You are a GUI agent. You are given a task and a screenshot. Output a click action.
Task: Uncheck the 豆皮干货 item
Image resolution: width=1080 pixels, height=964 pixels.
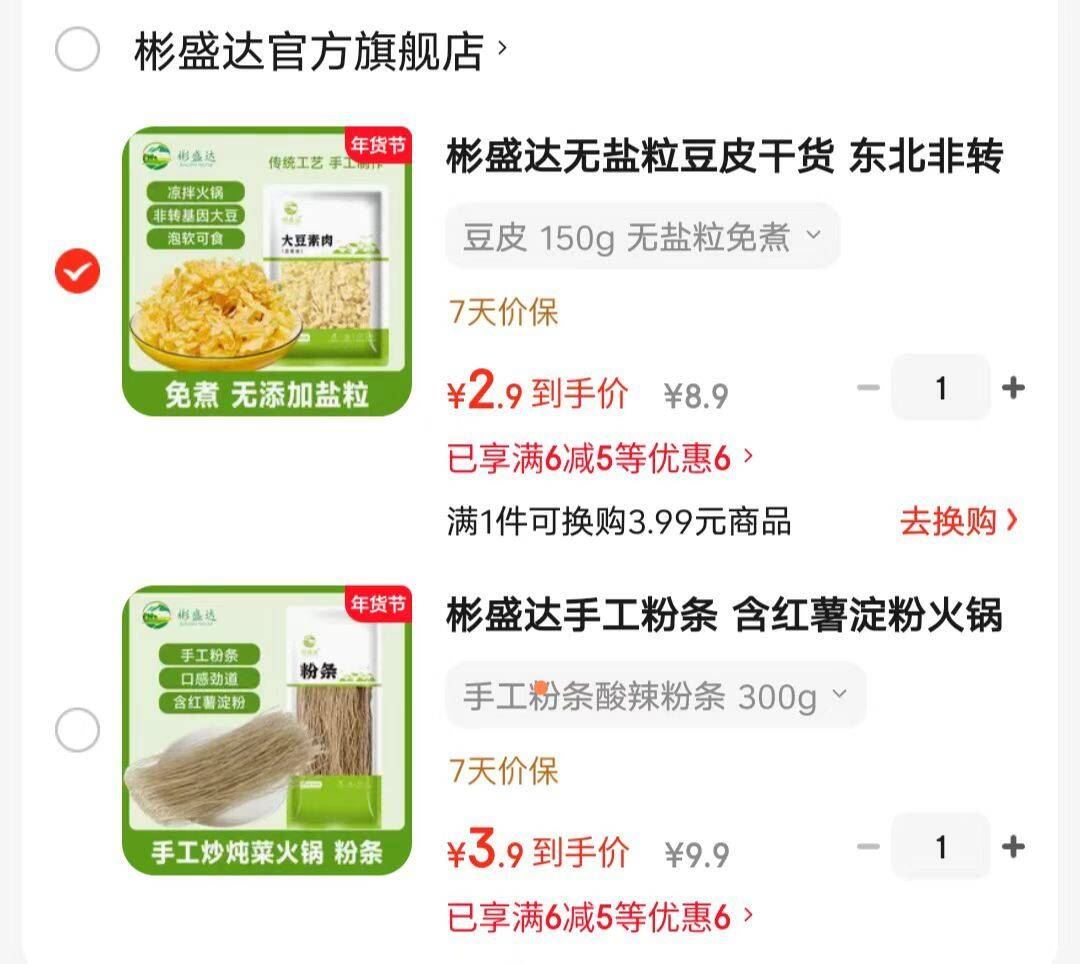pyautogui.click(x=77, y=271)
